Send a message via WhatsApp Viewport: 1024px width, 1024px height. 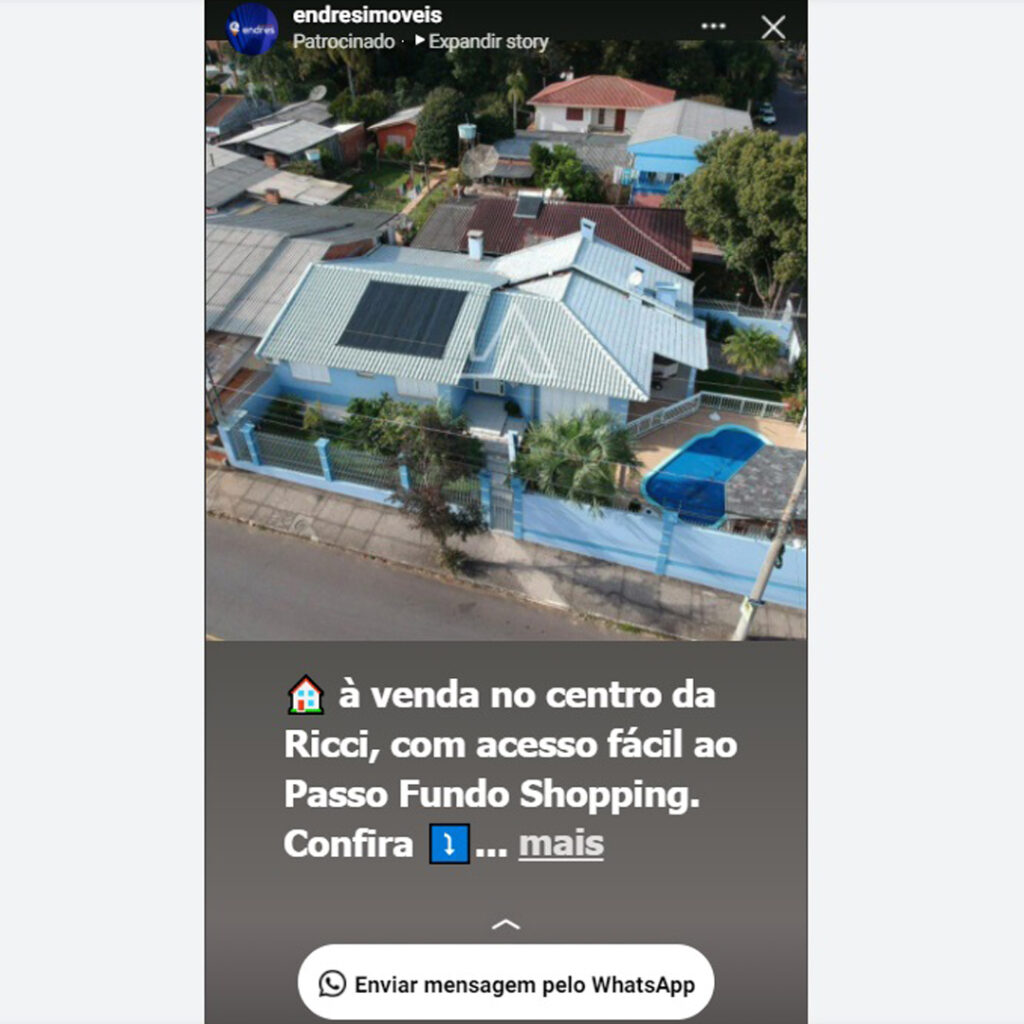point(506,984)
